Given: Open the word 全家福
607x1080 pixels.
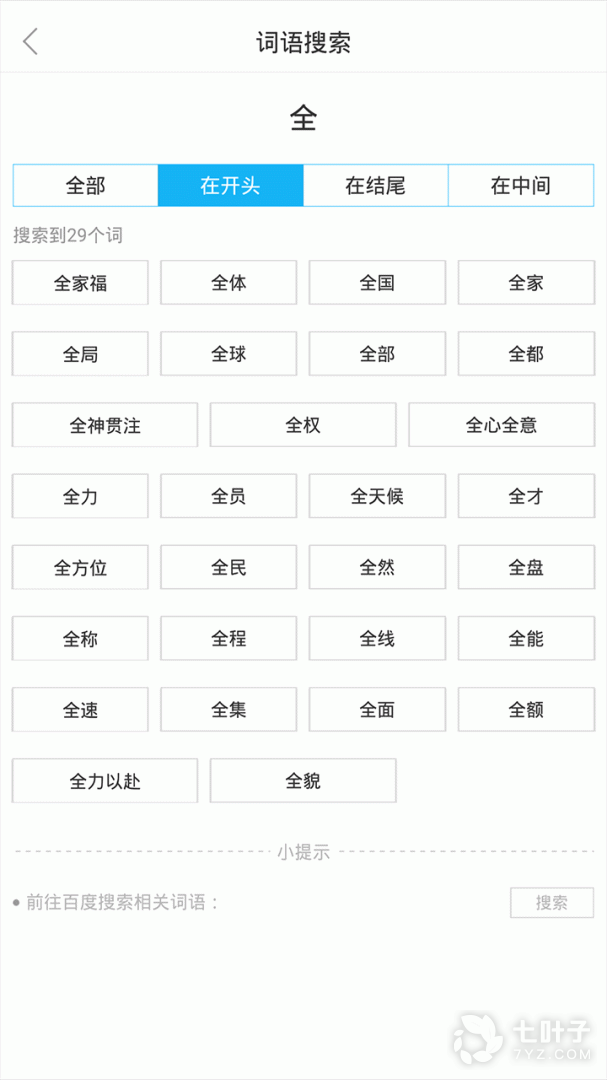Looking at the screenshot, I should click(80, 283).
